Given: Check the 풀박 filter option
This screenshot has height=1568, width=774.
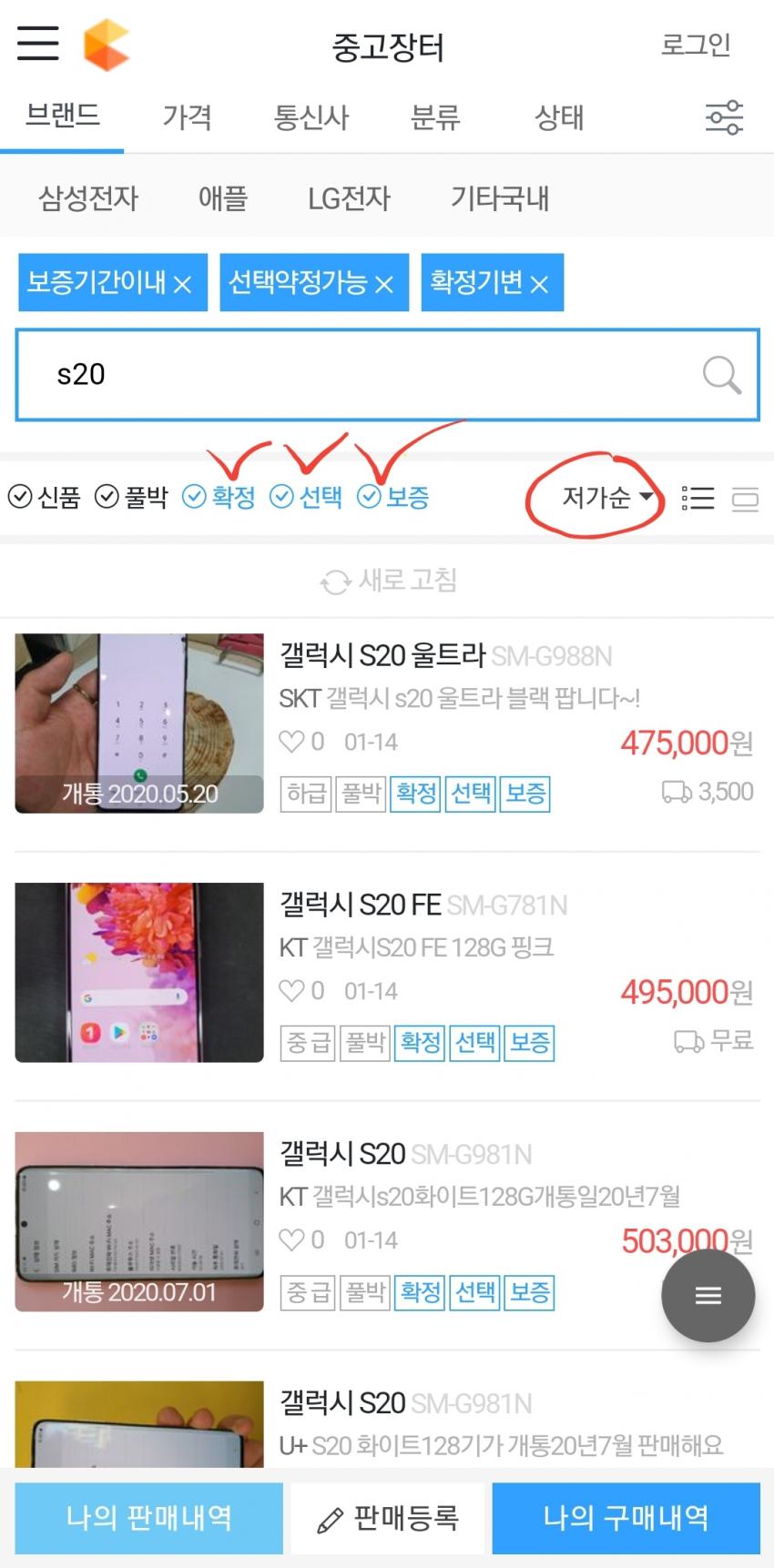Looking at the screenshot, I should pyautogui.click(x=132, y=497).
